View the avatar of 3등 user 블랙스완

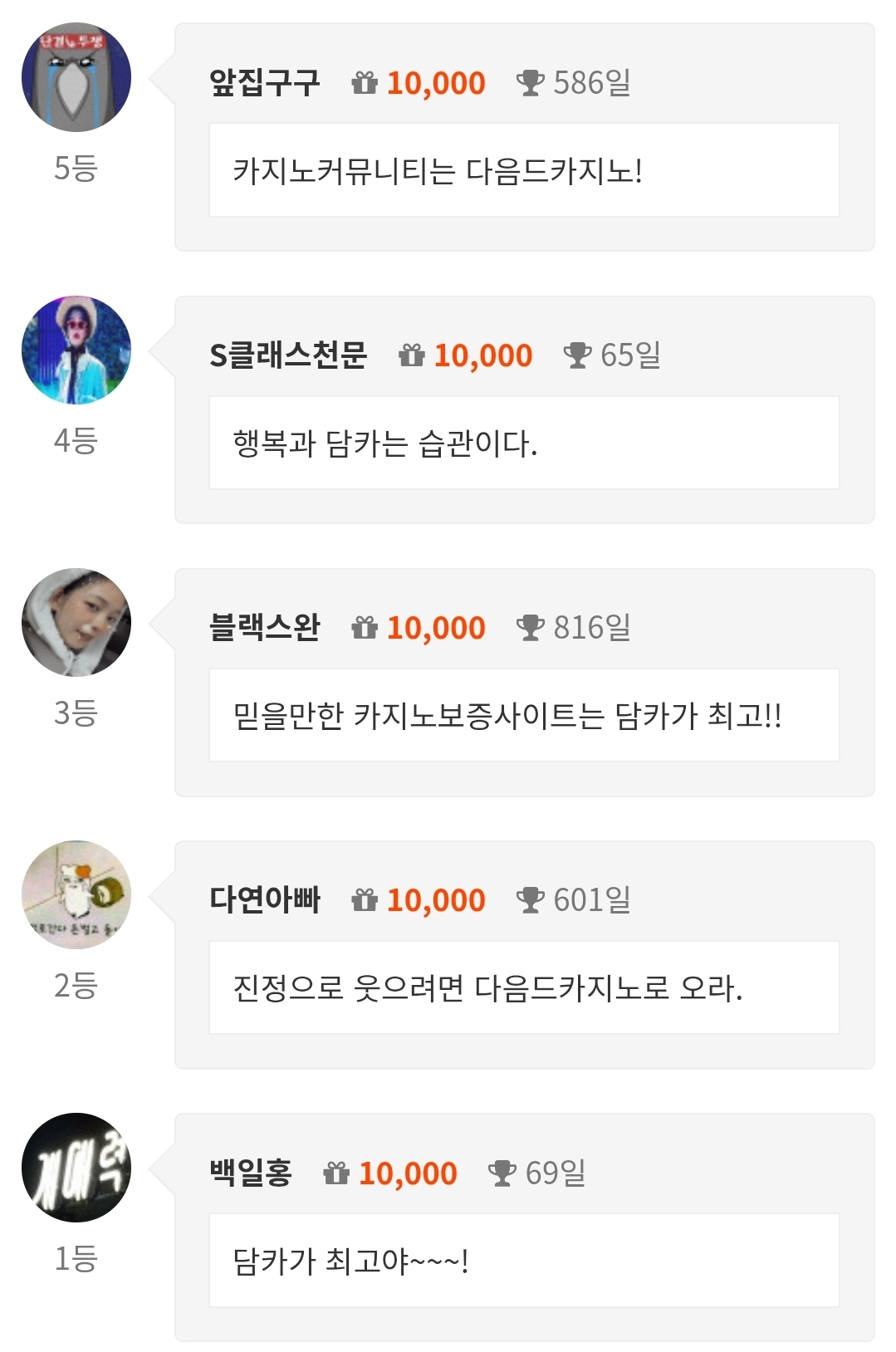(x=76, y=623)
